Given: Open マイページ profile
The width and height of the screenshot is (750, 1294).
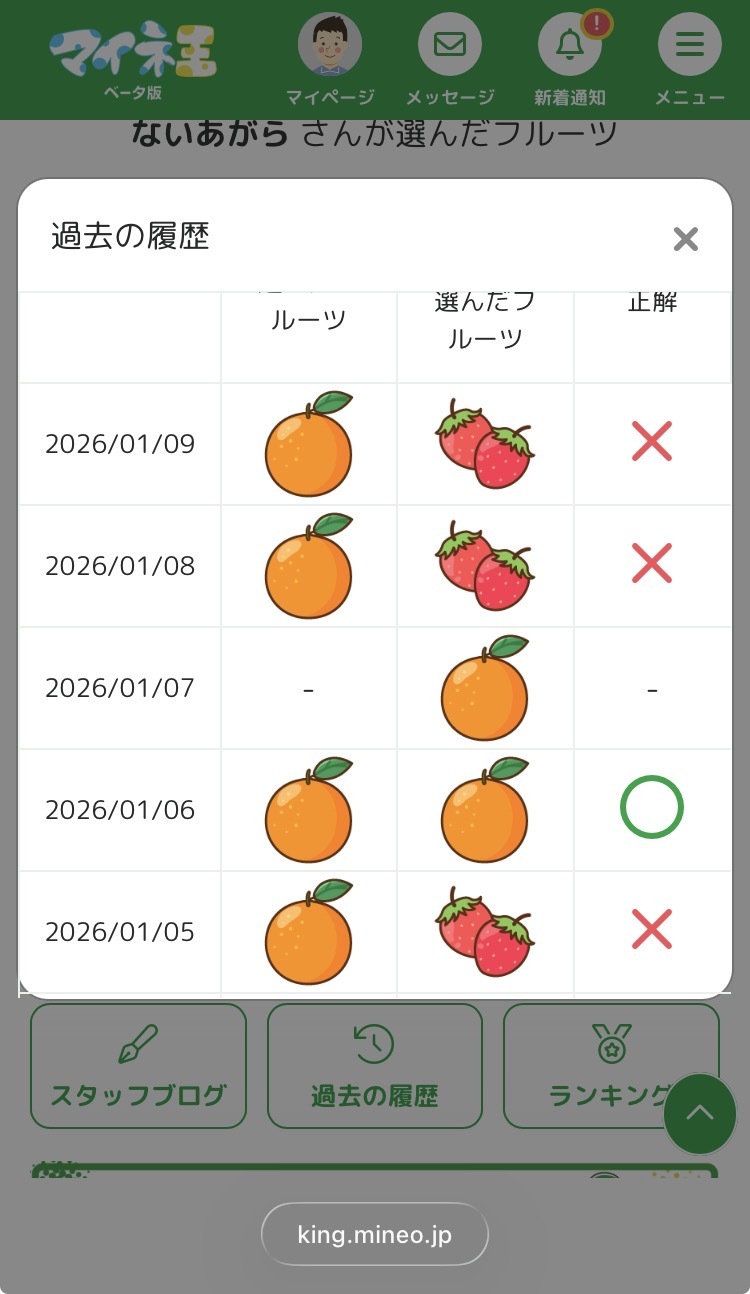Looking at the screenshot, I should pos(330,58).
